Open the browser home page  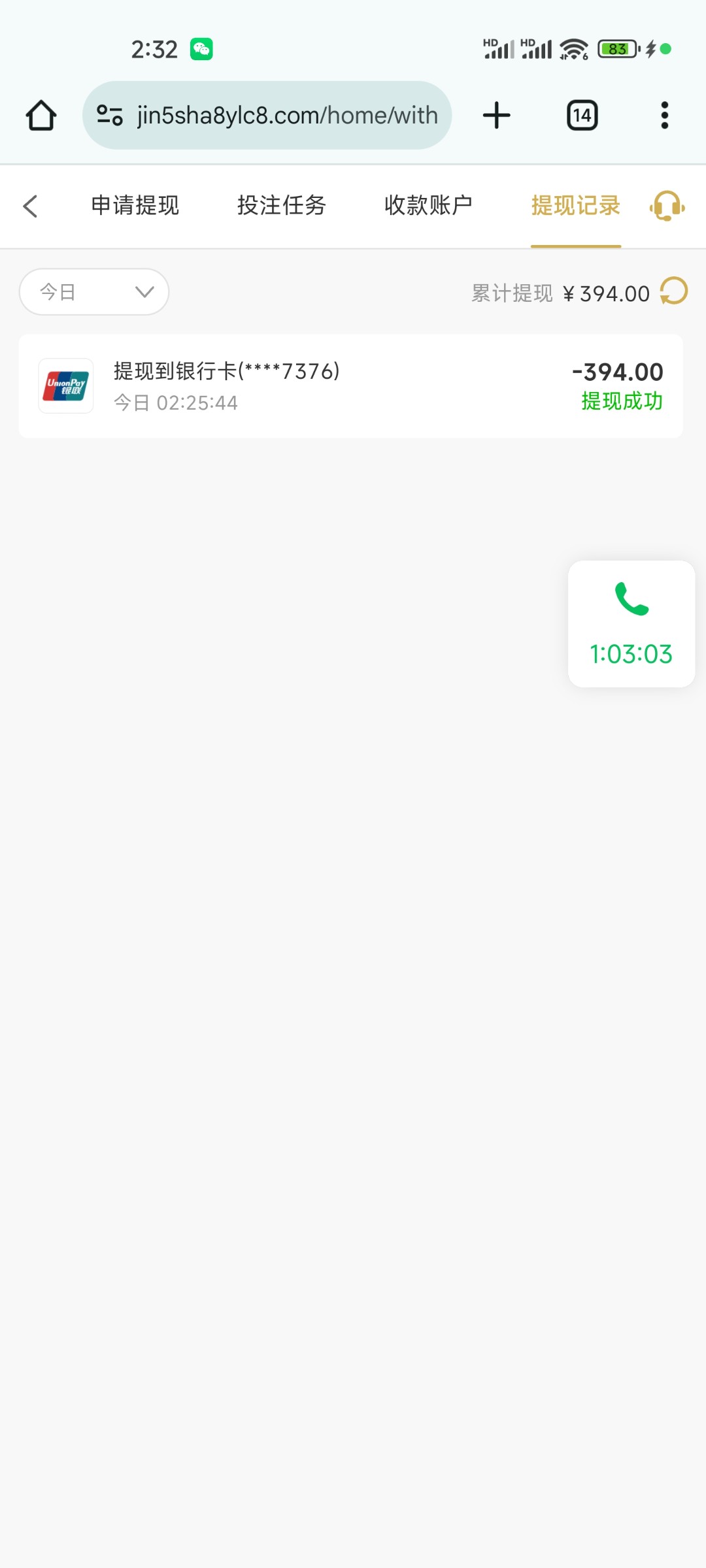click(41, 116)
